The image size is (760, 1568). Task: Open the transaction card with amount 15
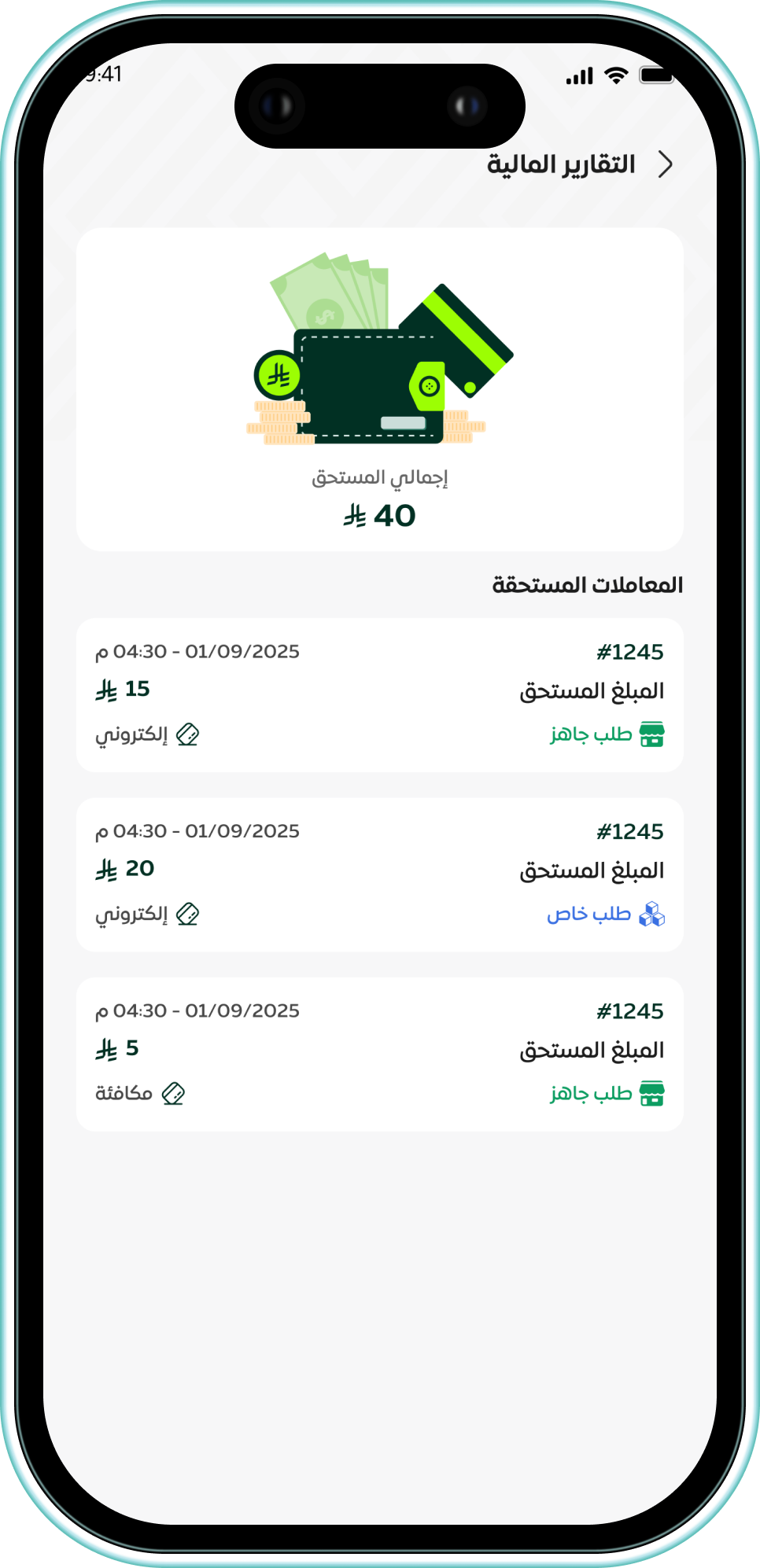point(379,694)
